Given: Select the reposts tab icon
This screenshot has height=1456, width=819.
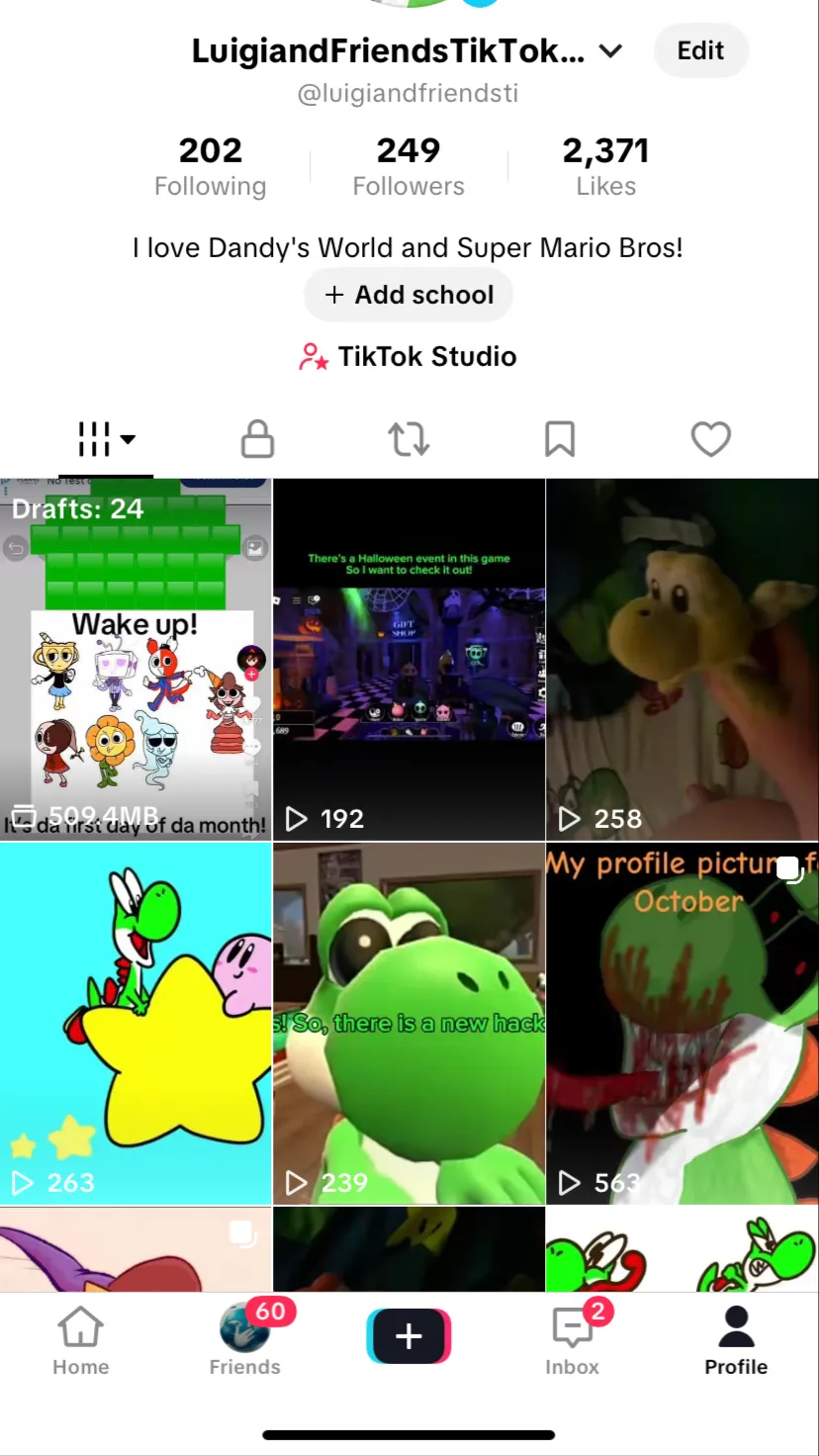Looking at the screenshot, I should point(409,439).
